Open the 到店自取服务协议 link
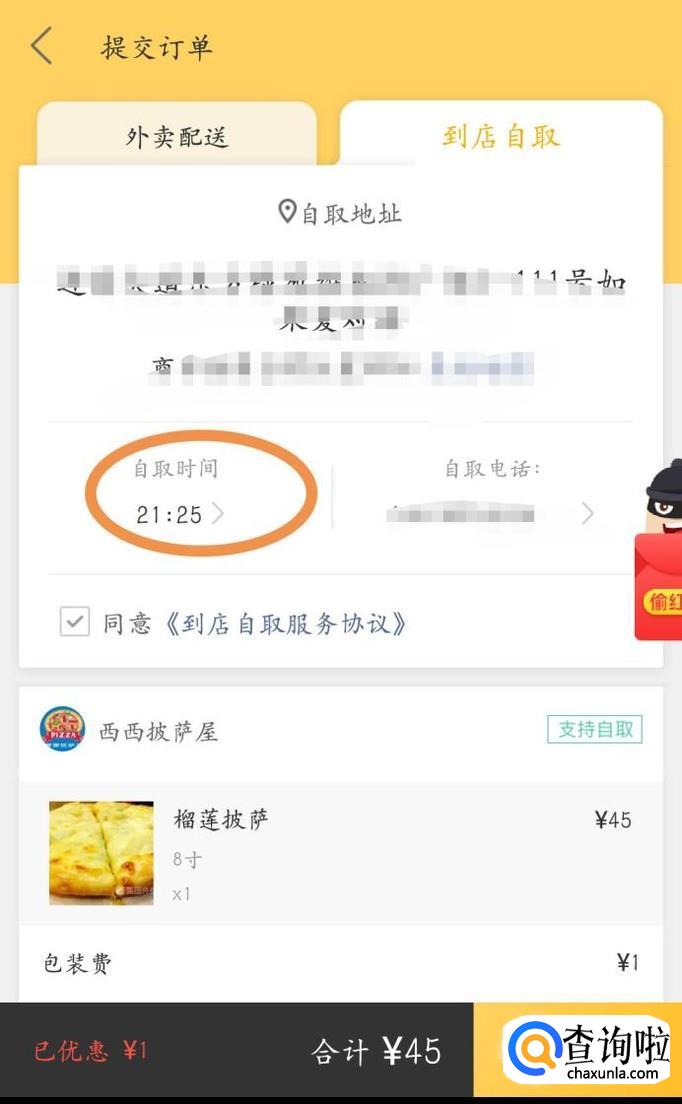Screen dimensions: 682x1104 287,624
